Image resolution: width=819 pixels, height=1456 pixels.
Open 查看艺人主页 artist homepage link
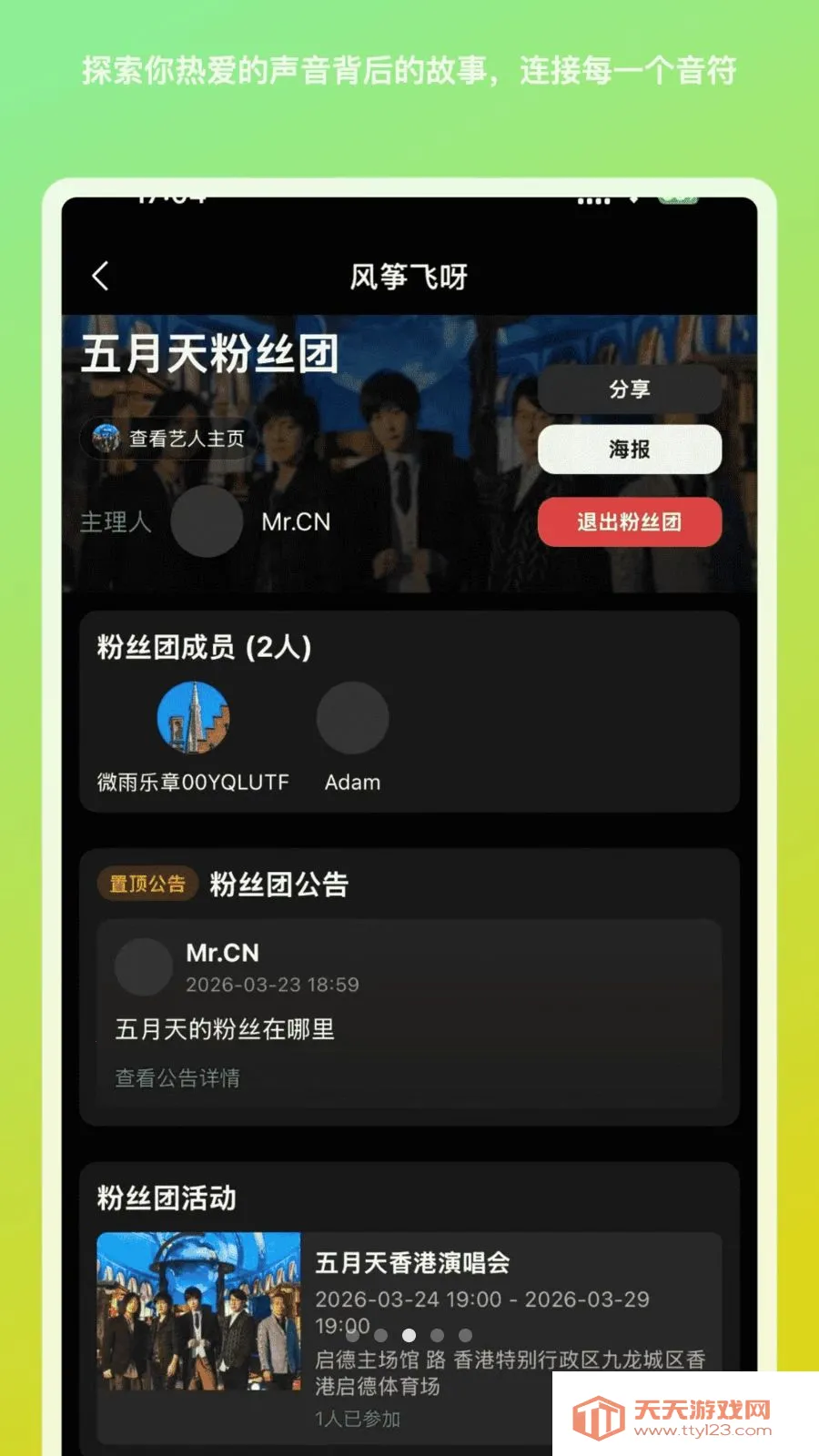(x=178, y=438)
